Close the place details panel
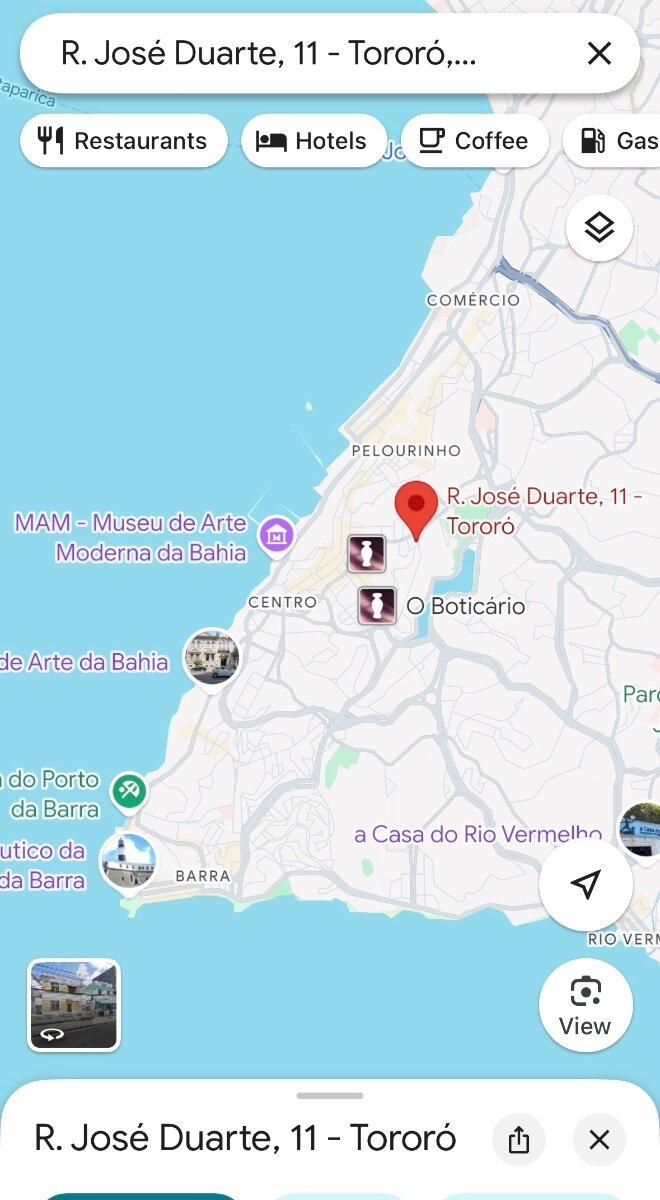 (x=599, y=1139)
